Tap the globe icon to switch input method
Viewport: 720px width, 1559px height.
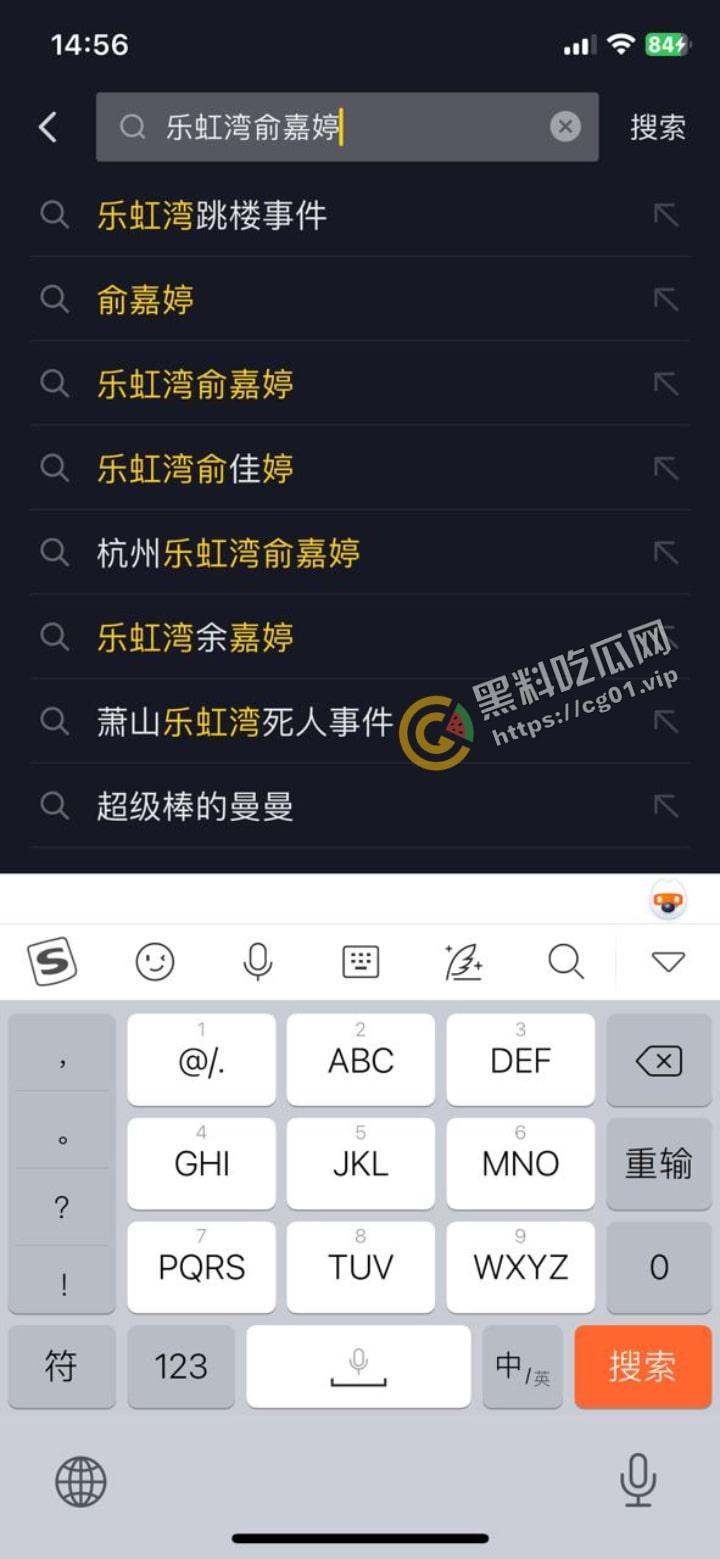tap(80, 1482)
